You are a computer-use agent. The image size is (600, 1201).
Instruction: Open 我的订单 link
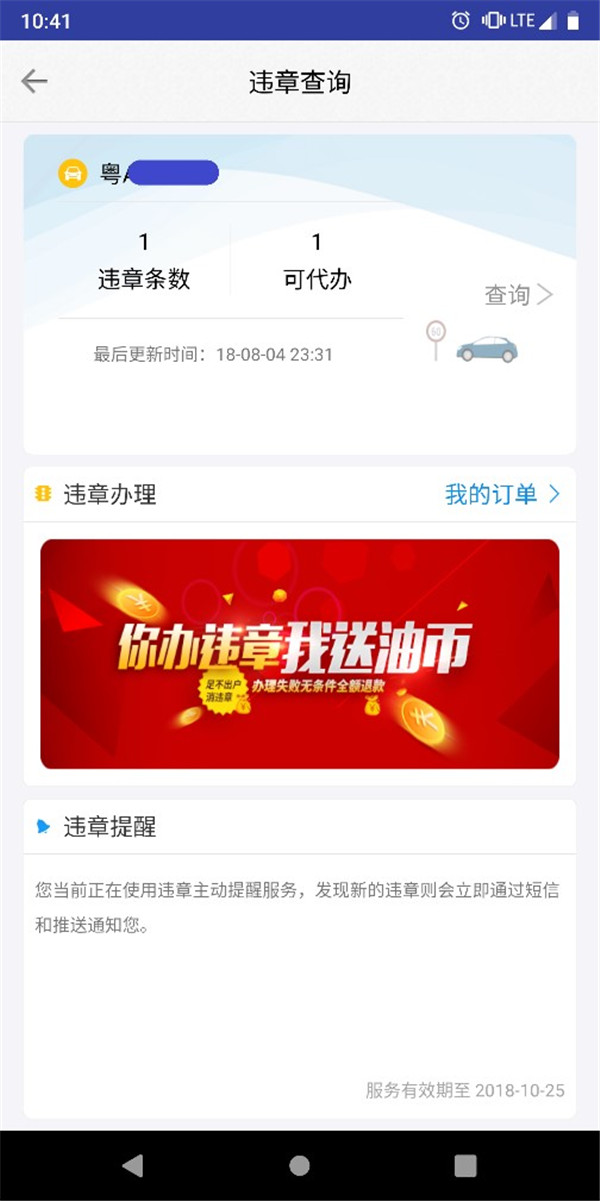tap(503, 493)
